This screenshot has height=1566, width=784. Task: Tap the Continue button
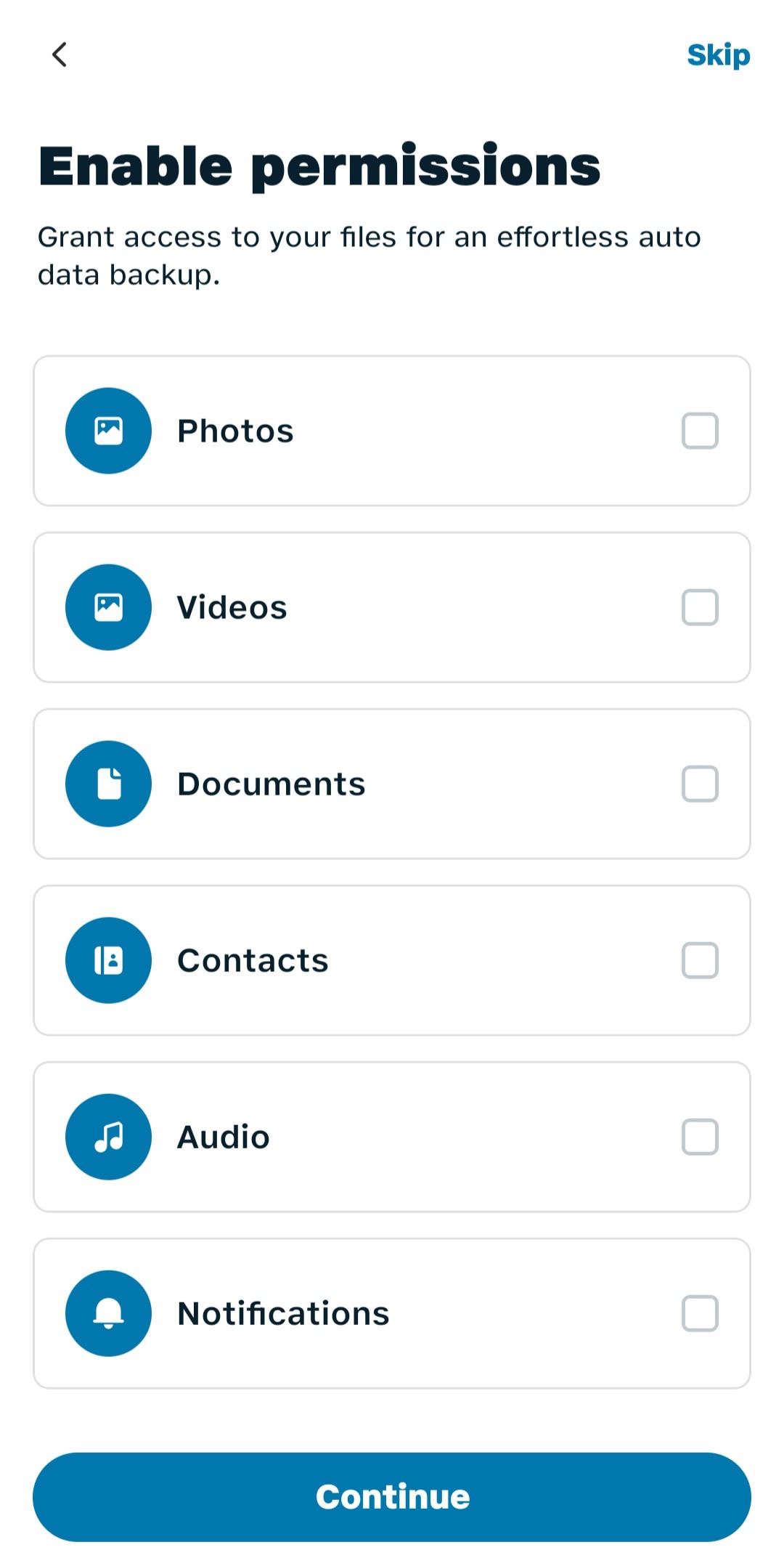[392, 1497]
